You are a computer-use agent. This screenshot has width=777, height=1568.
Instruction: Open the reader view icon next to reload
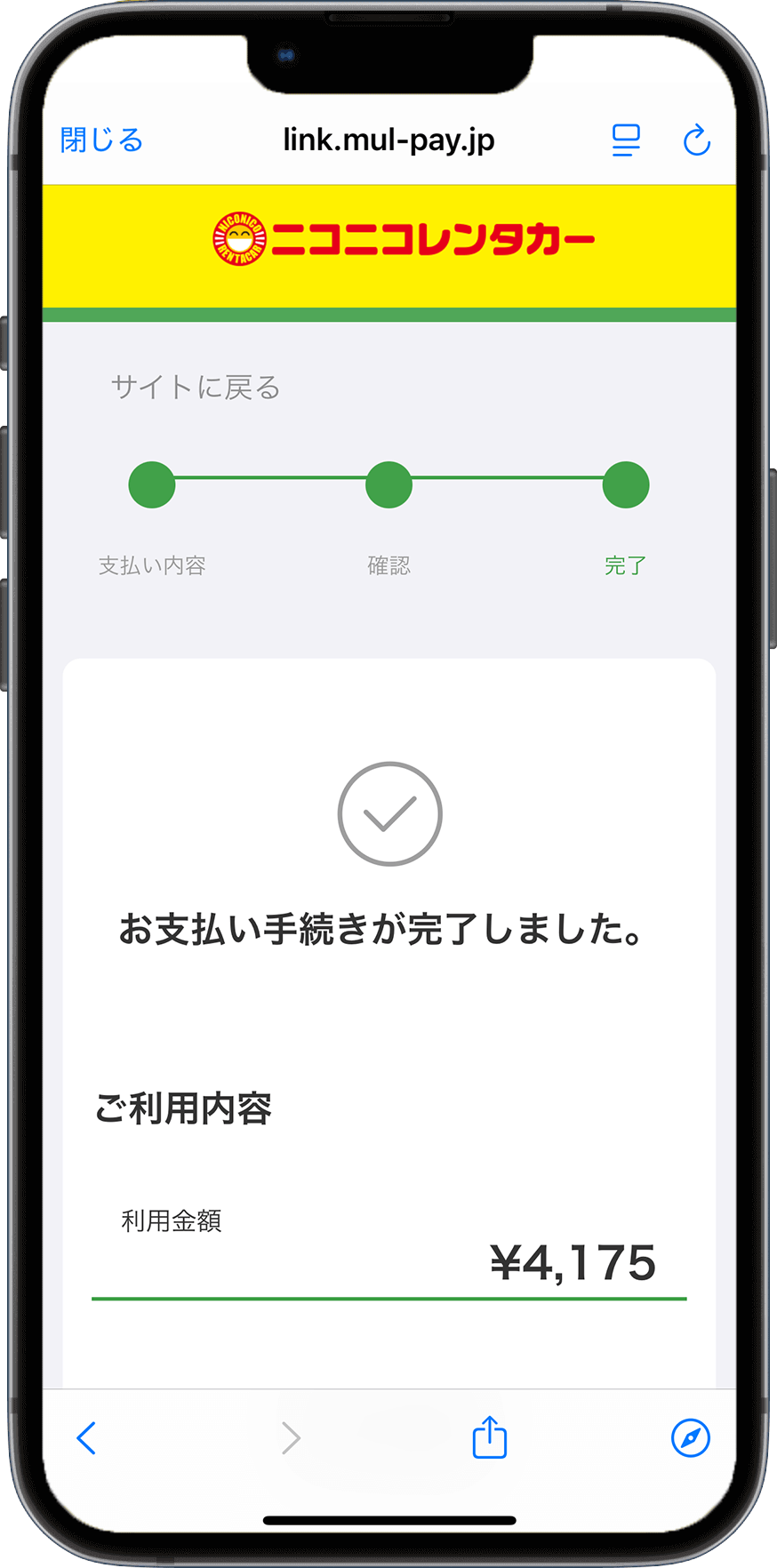(626, 140)
